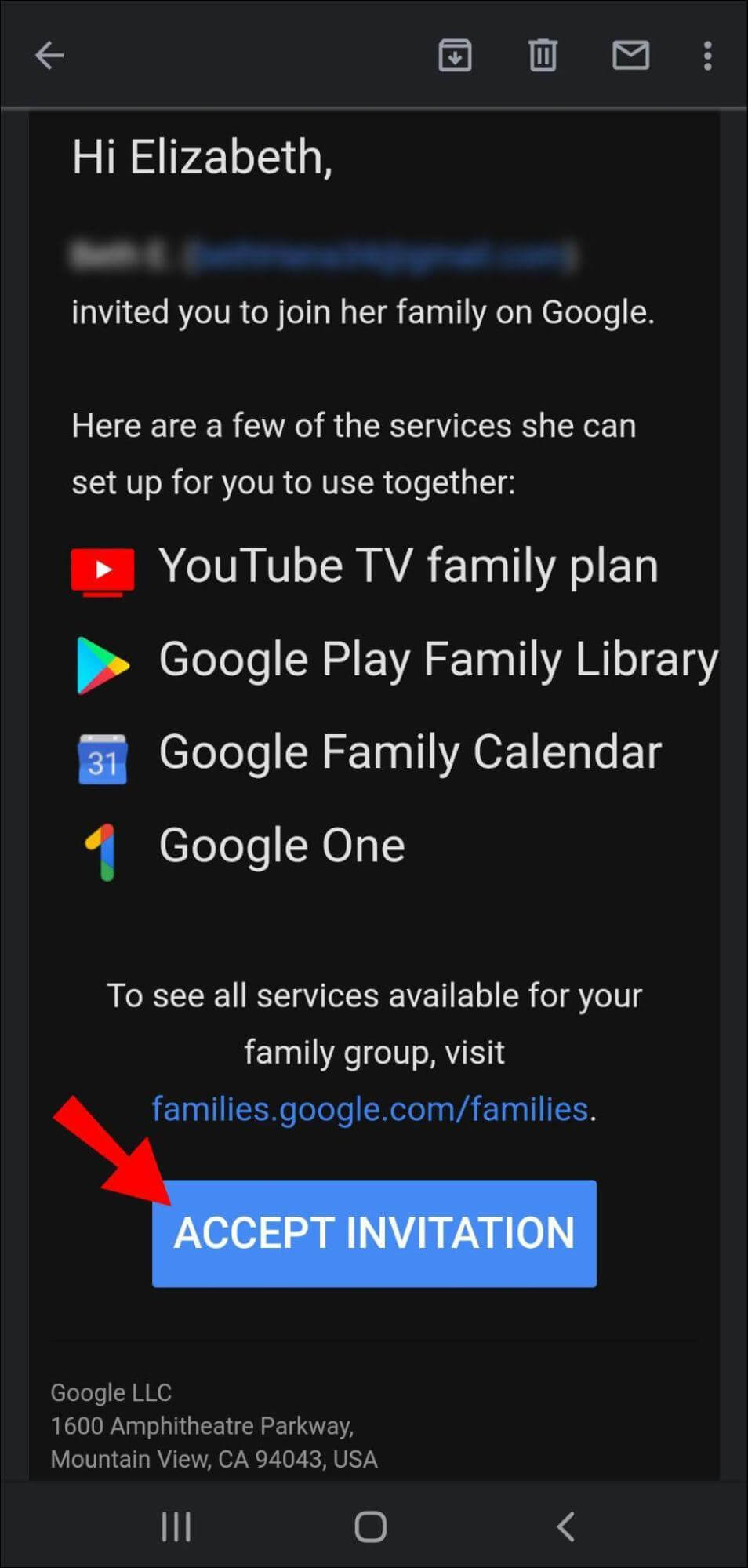Open recent apps from navigation bar
This screenshot has height=1568, width=748.
tap(176, 1526)
